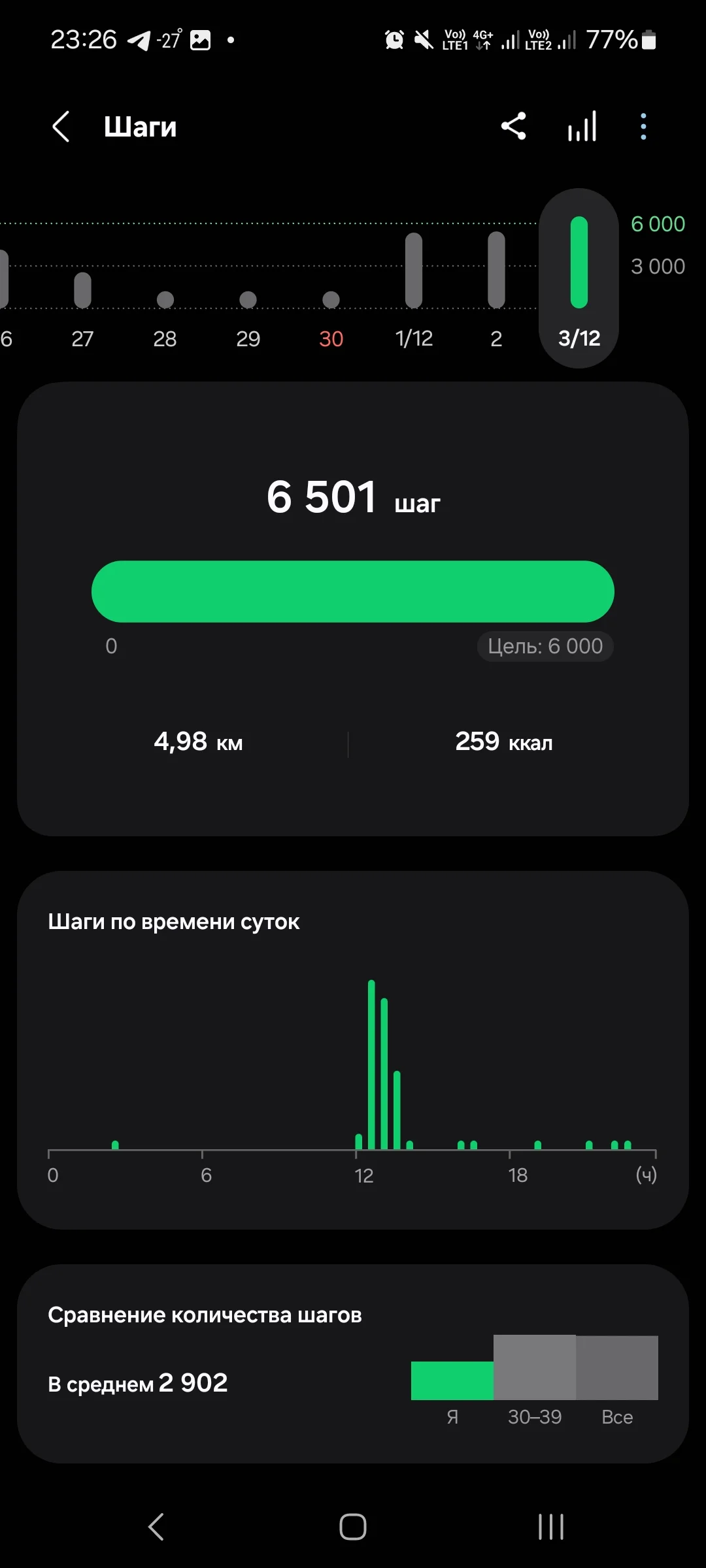Open step trends chart icon
This screenshot has width=706, height=1568.
(x=582, y=126)
